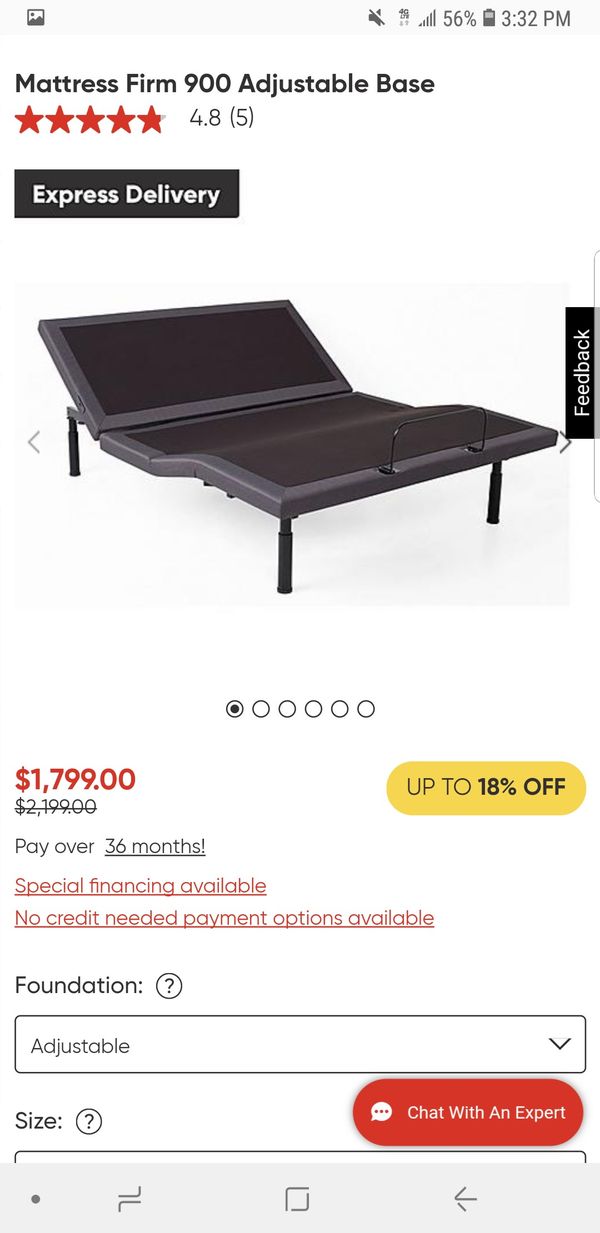Jump to the last image dot
Screen dimensions: 600x1233
366,709
